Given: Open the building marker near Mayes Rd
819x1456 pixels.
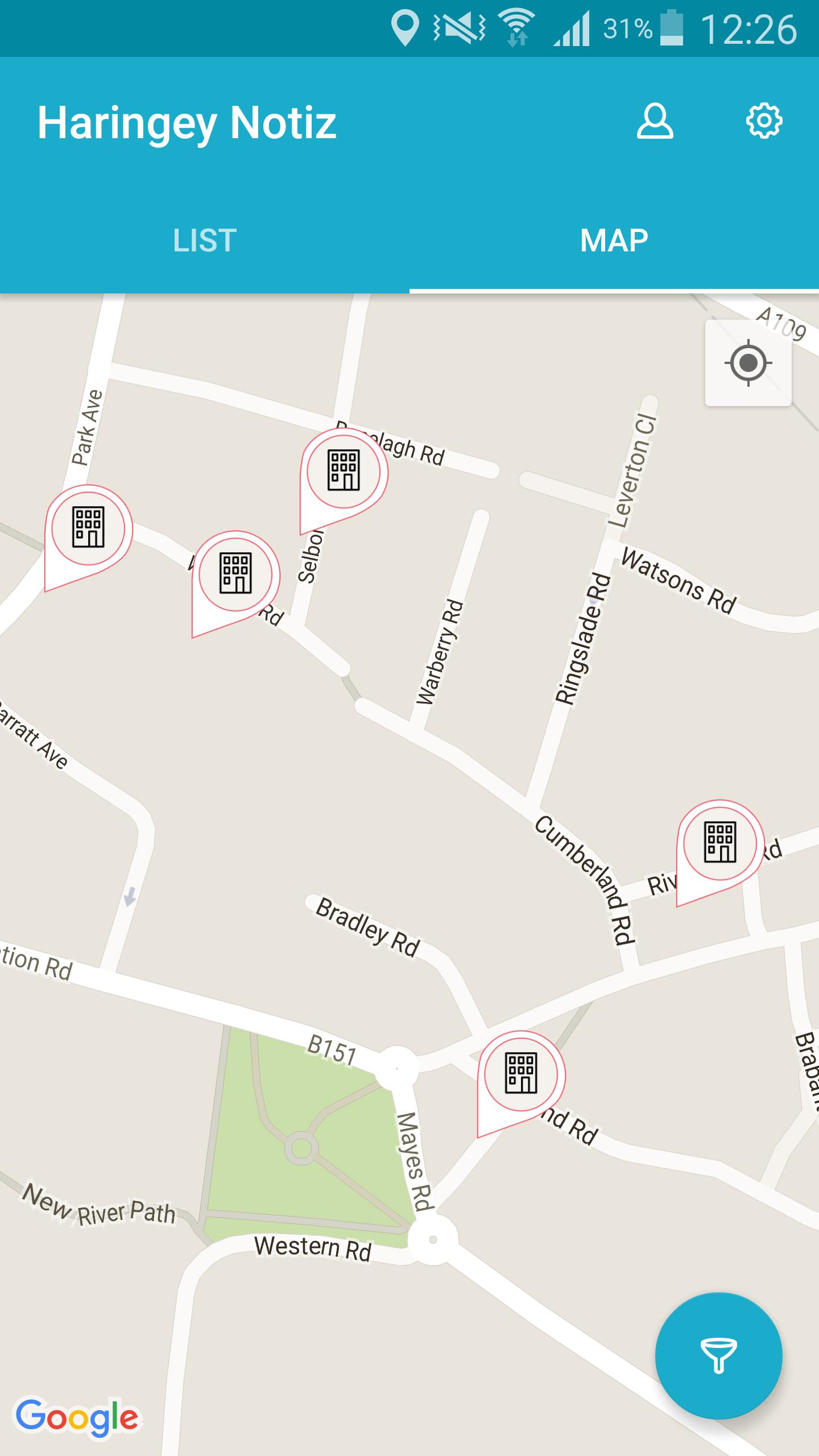Looking at the screenshot, I should pyautogui.click(x=520, y=1074).
